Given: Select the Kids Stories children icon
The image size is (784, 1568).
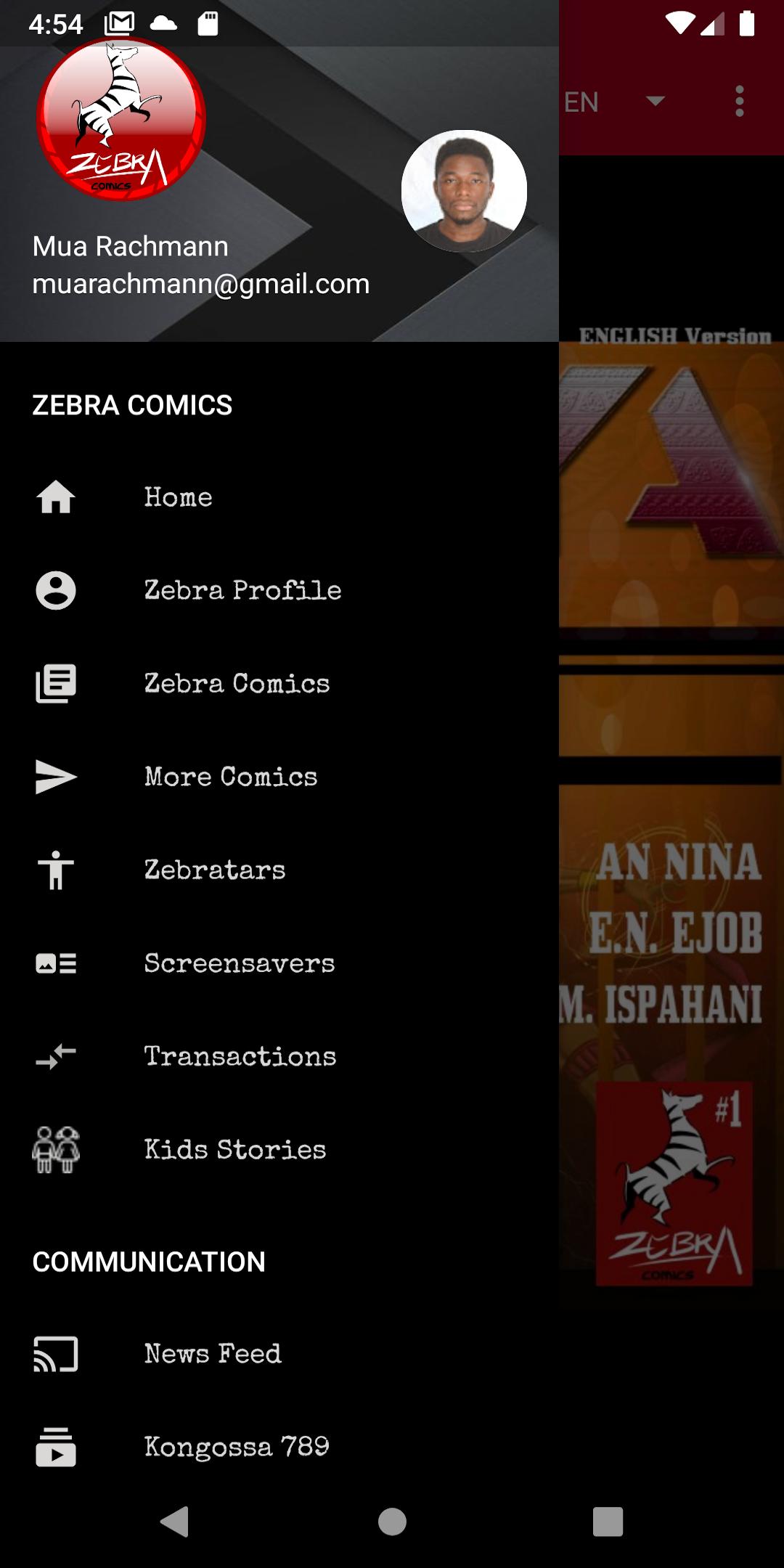Looking at the screenshot, I should pyautogui.click(x=55, y=1149).
